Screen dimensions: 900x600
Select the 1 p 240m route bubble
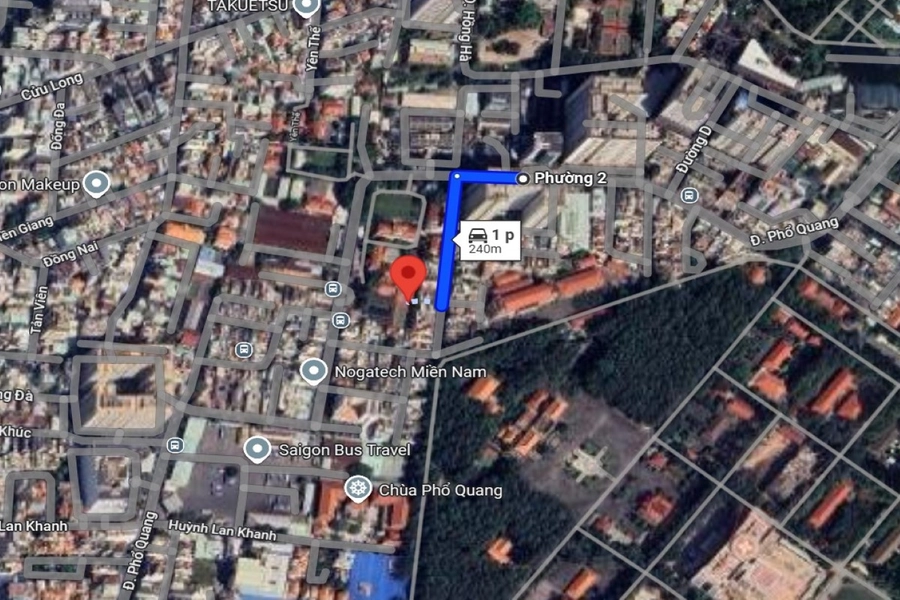coord(488,240)
